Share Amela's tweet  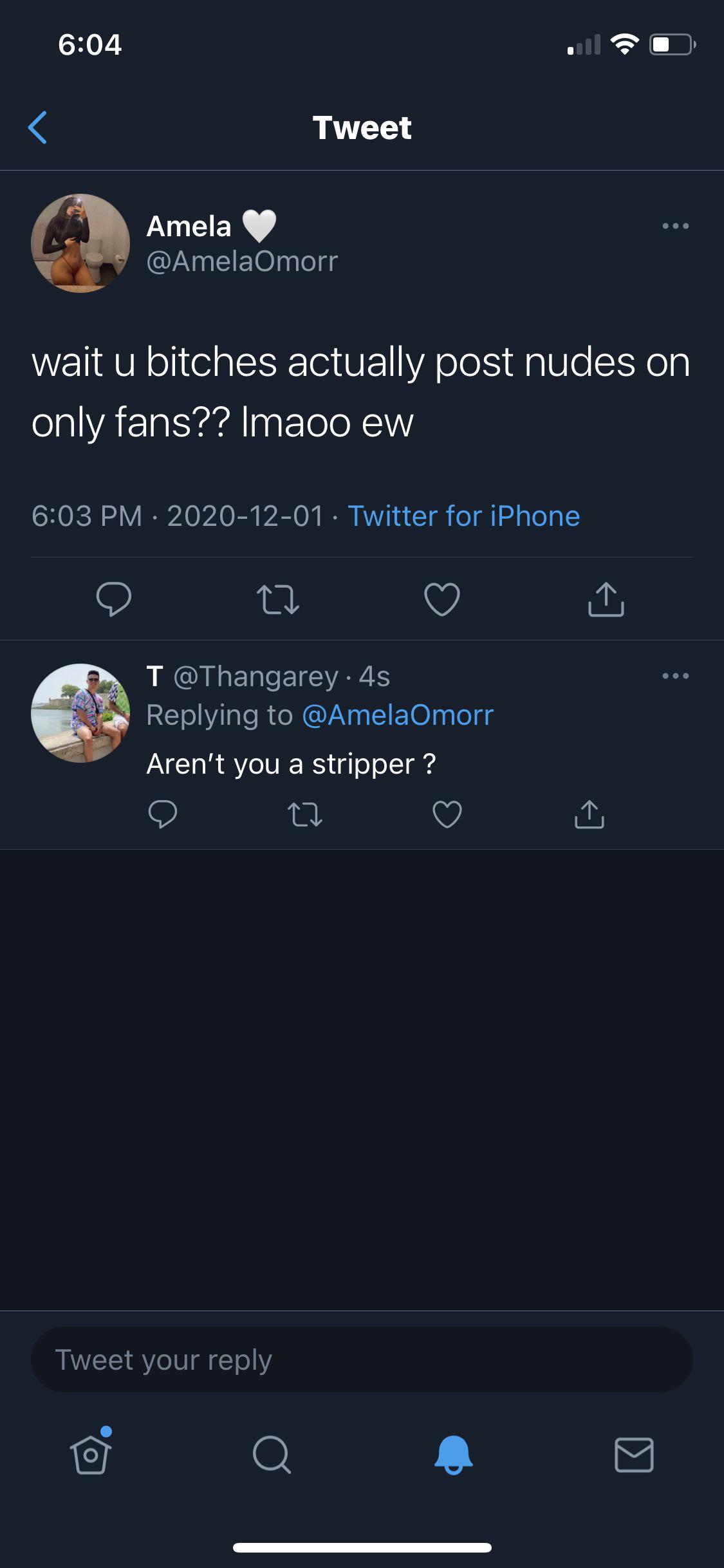coord(606,599)
